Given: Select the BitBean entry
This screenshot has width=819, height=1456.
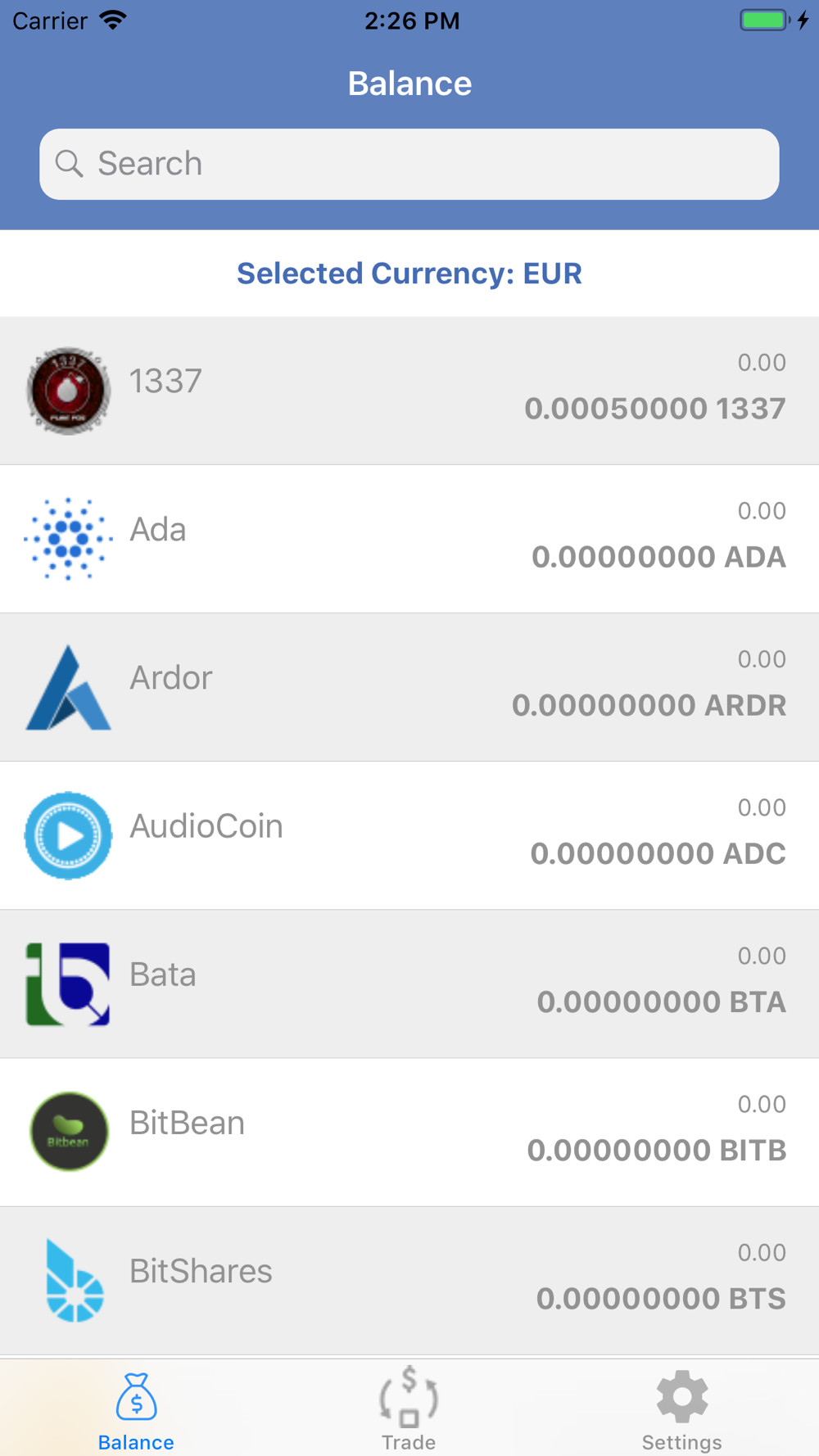Looking at the screenshot, I should click(x=409, y=1132).
